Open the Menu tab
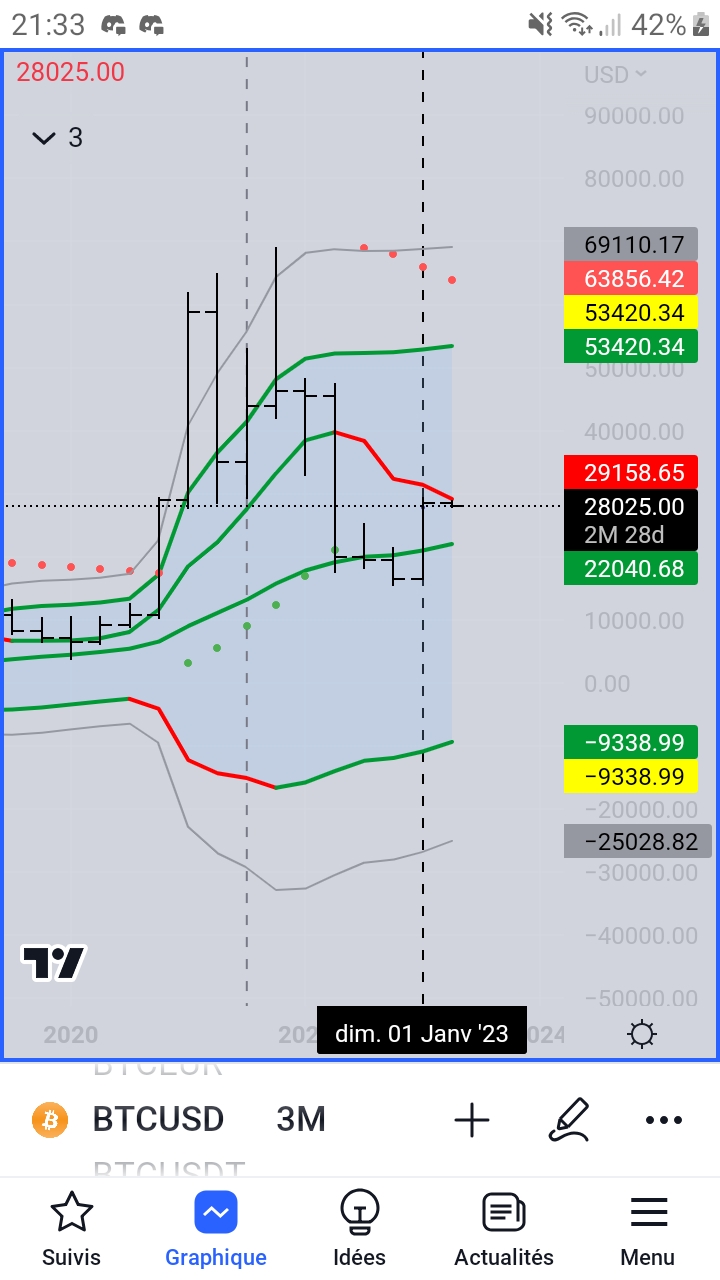 (648, 1230)
